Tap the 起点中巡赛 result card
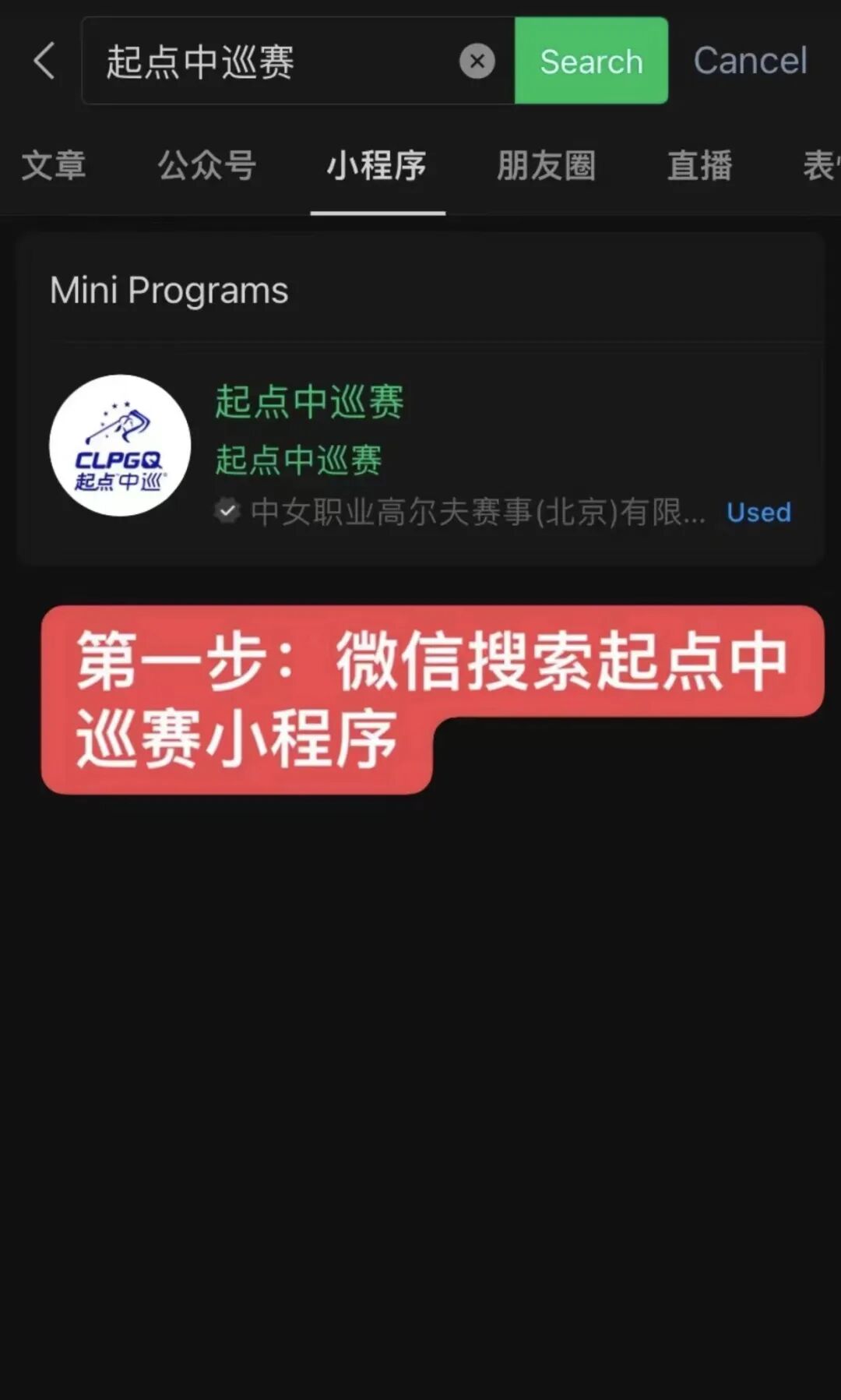This screenshot has width=841, height=1400. click(x=420, y=452)
